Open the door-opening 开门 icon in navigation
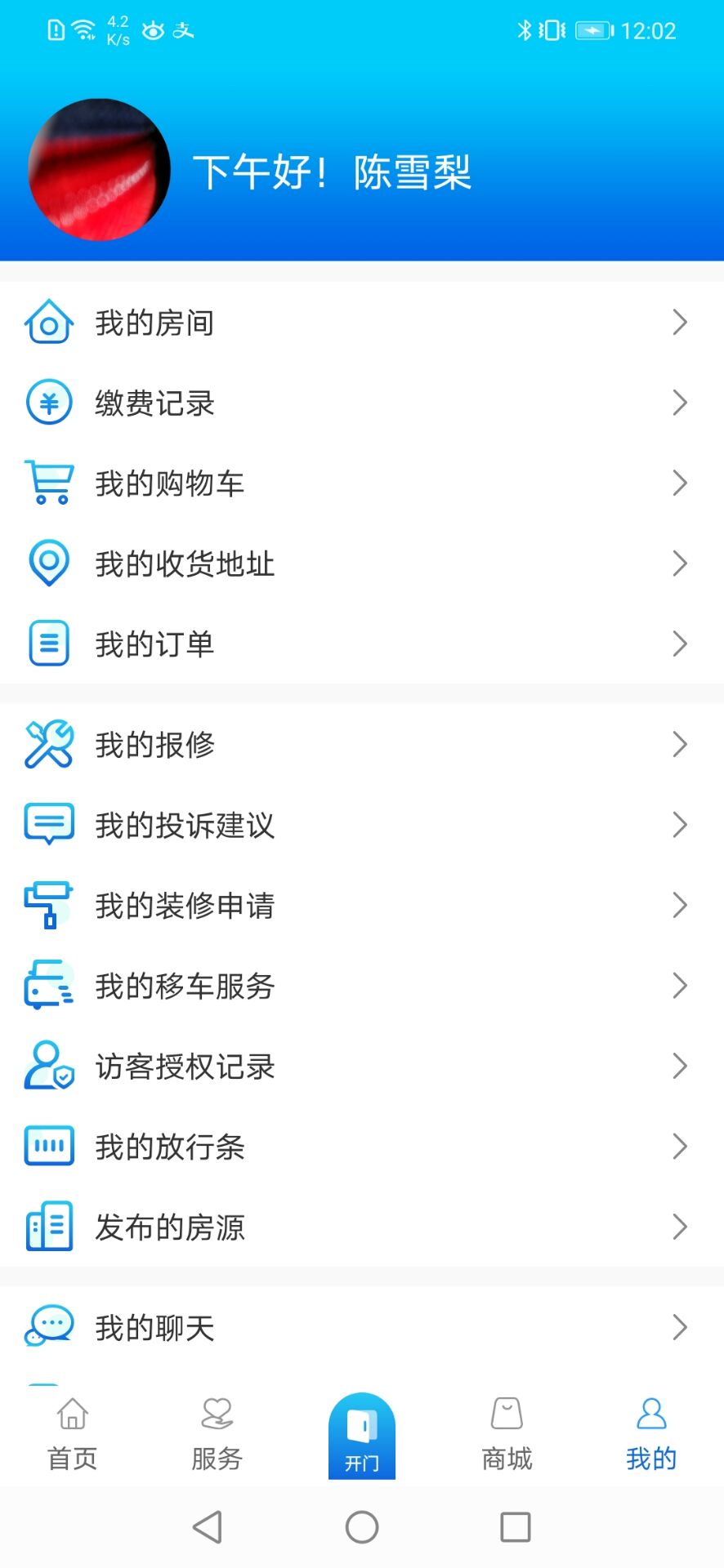724x1568 pixels. 361,1425
